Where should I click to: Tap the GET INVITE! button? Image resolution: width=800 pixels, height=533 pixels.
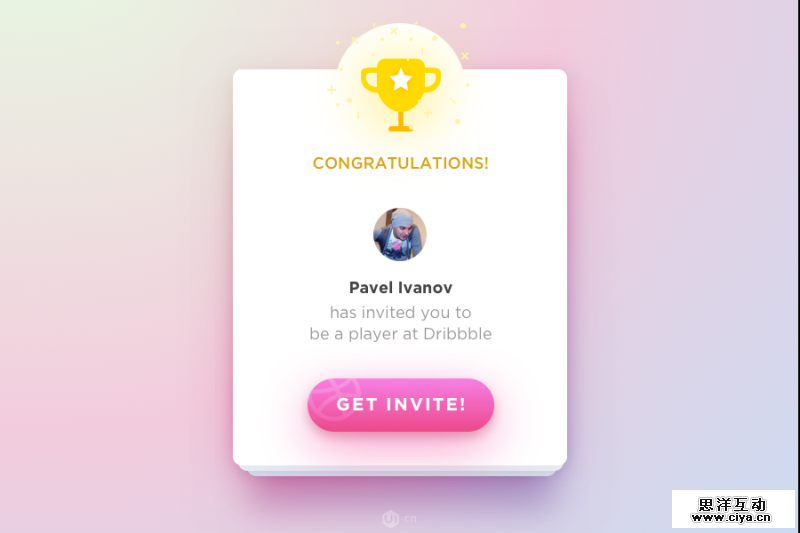(x=401, y=405)
